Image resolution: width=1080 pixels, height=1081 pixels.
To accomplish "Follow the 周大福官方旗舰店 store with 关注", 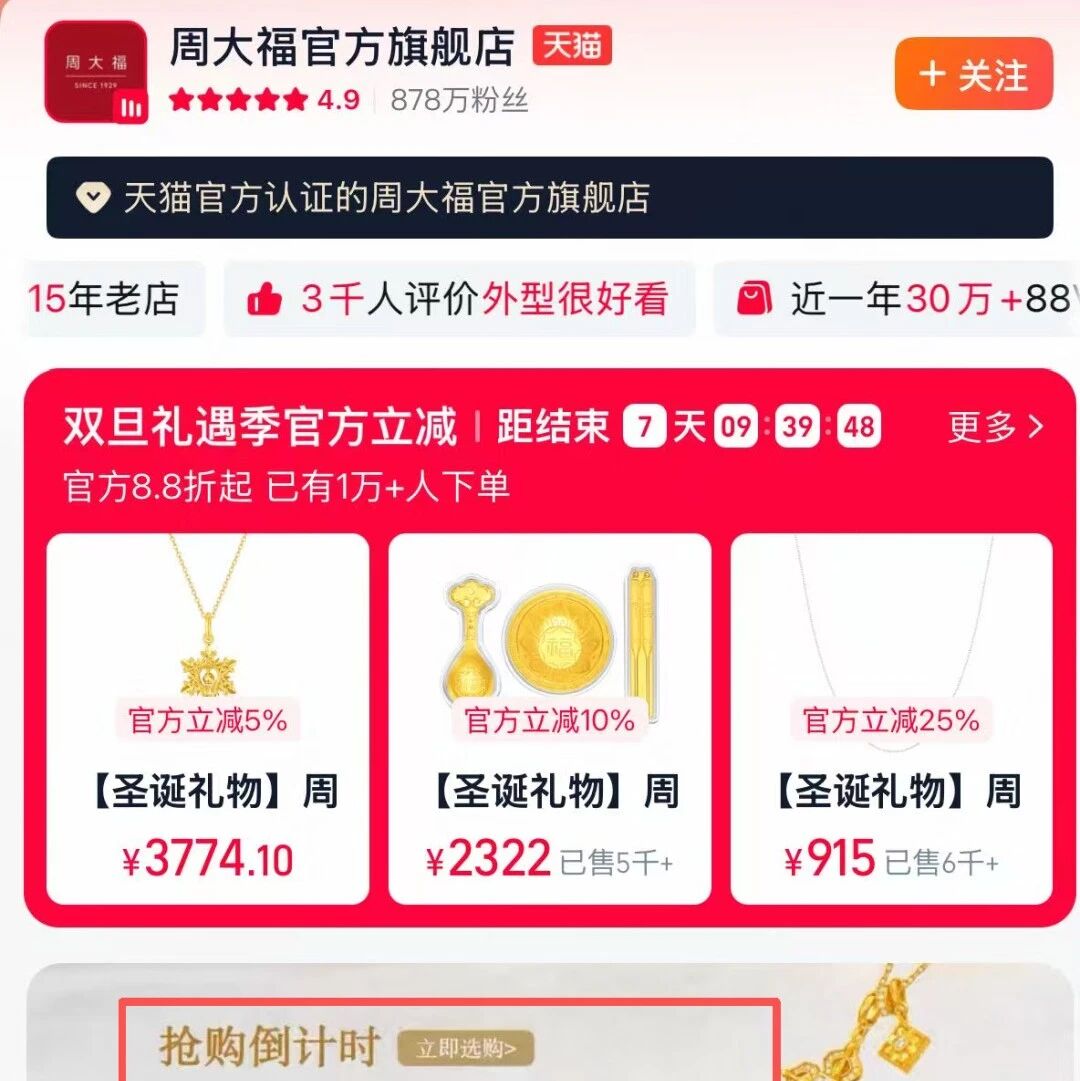I will click(x=973, y=74).
